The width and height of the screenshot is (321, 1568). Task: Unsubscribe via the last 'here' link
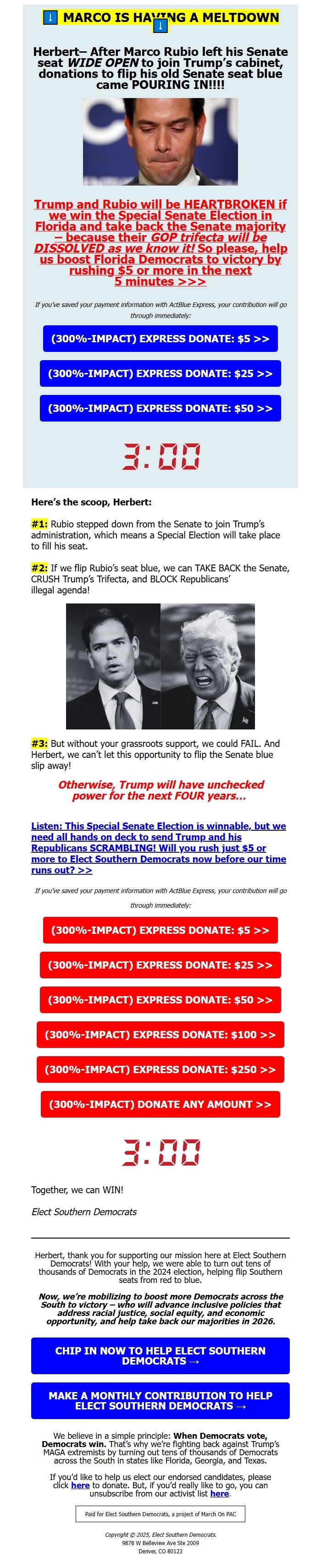click(219, 1494)
